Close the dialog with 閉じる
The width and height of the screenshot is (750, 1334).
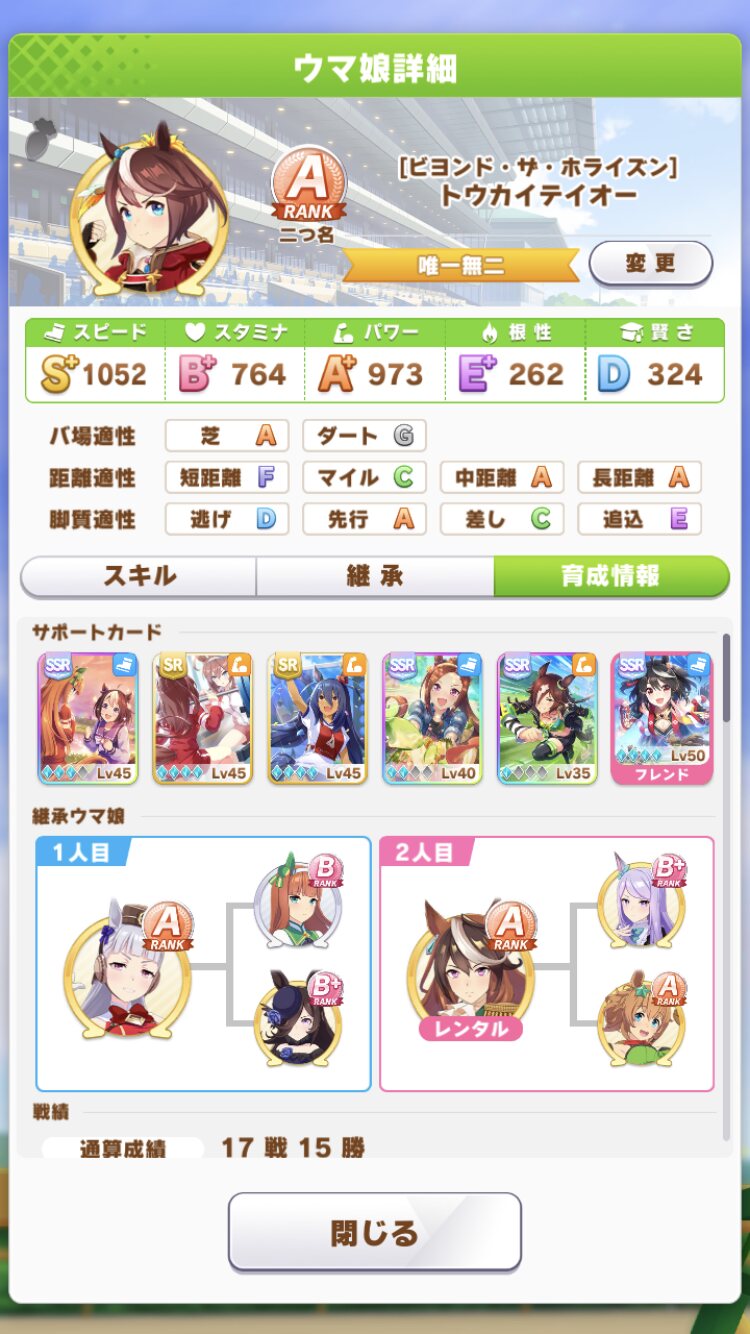375,1231
